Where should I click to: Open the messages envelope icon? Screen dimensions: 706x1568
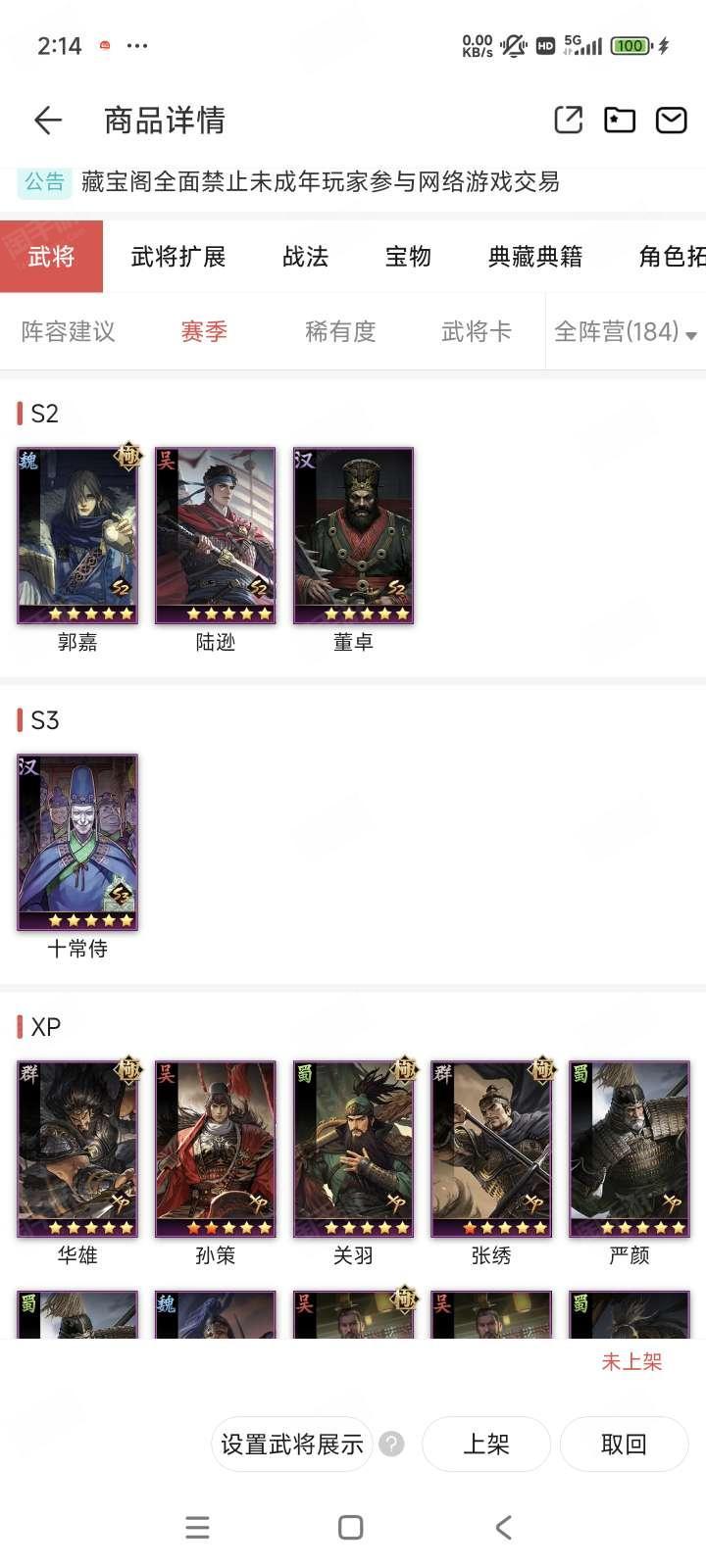click(x=672, y=120)
